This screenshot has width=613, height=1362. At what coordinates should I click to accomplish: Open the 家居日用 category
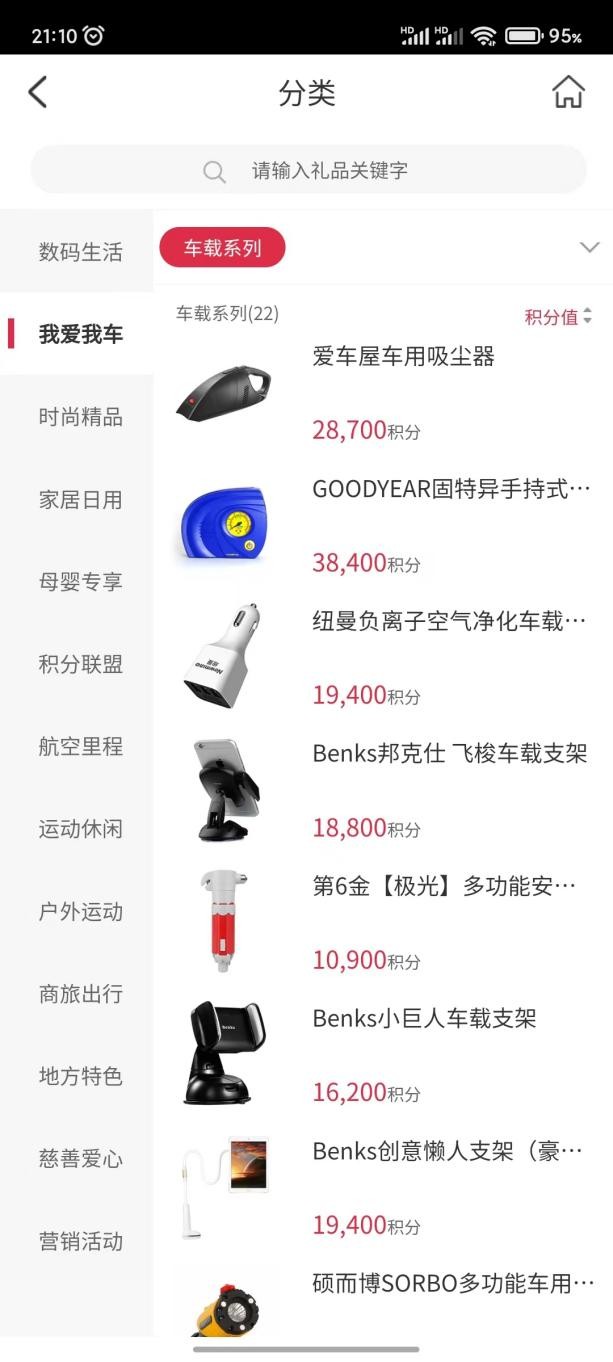click(80, 499)
